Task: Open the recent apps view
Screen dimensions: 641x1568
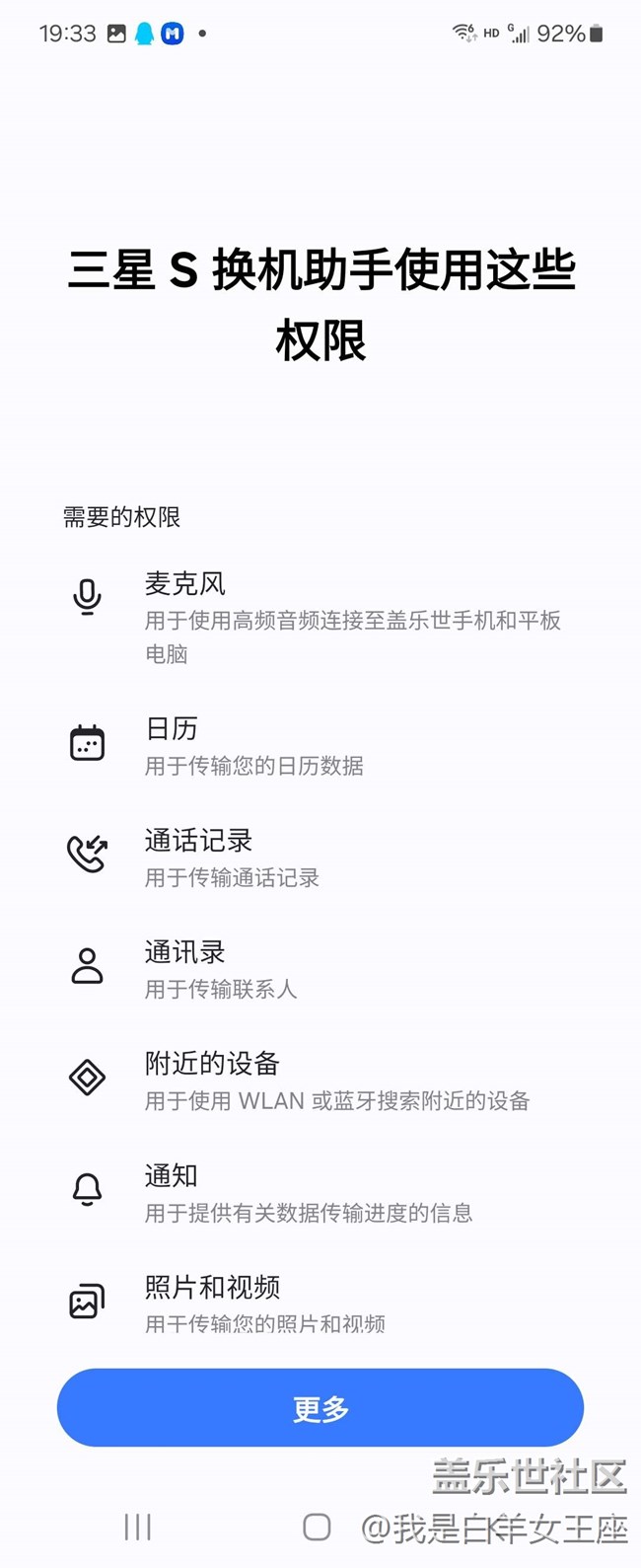Action: pos(138,1527)
